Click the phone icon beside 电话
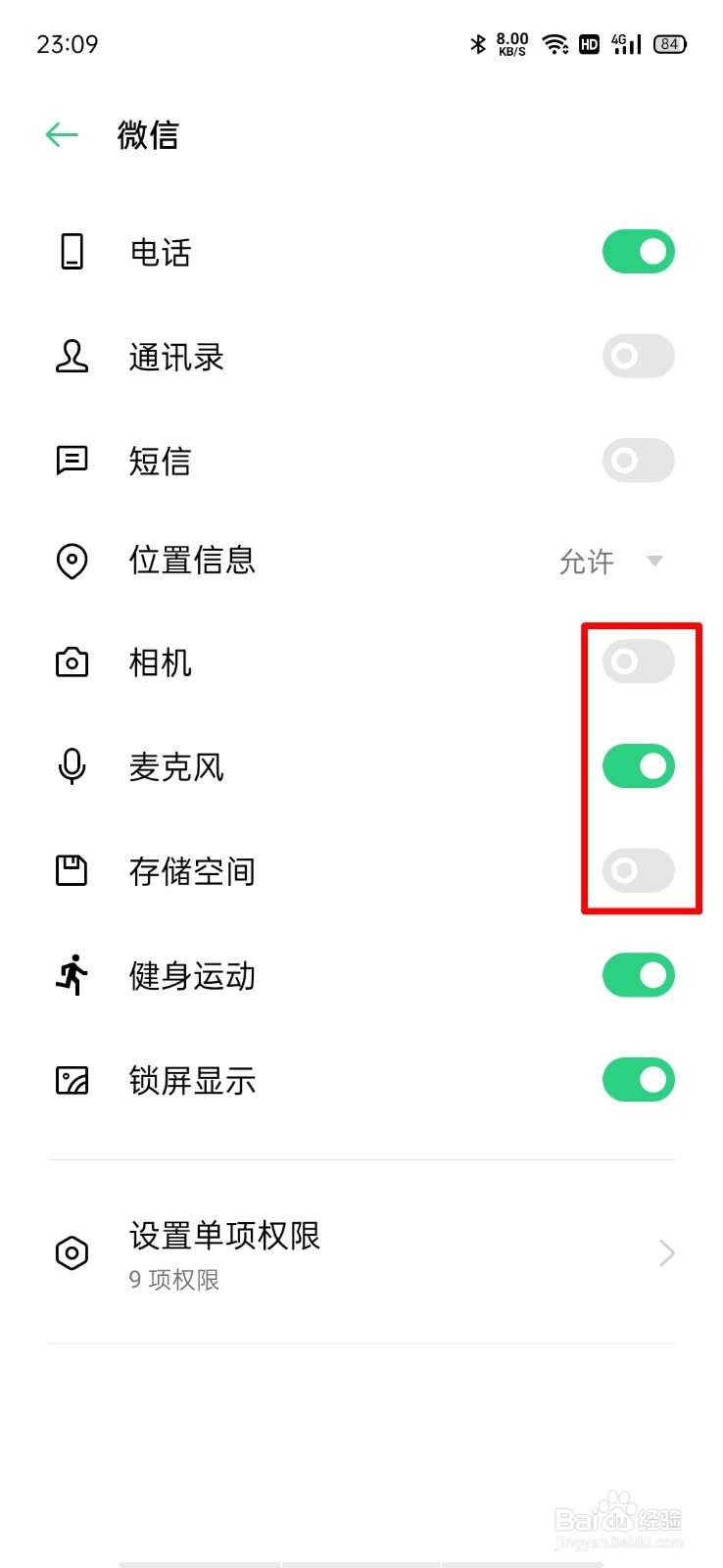This screenshot has width=723, height=1568. pos(71,253)
